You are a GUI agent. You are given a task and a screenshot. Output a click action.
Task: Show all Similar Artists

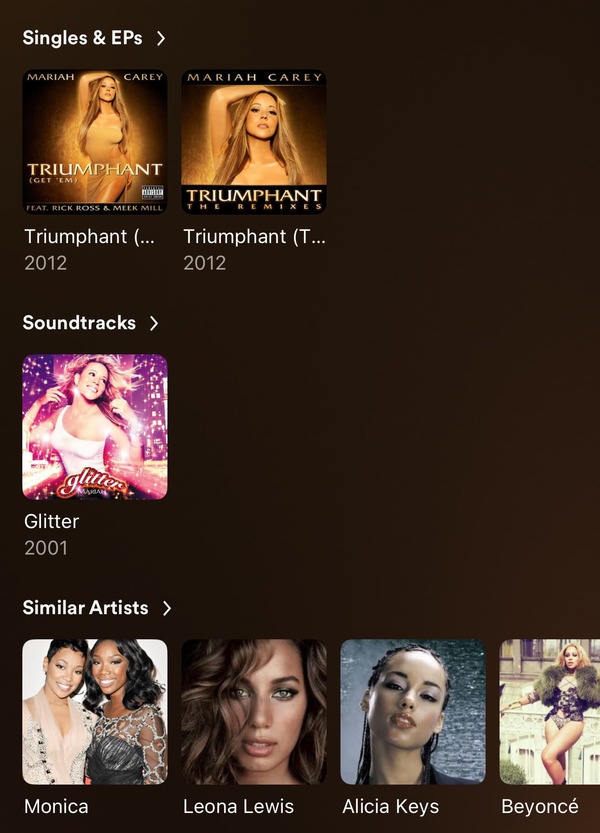point(98,608)
